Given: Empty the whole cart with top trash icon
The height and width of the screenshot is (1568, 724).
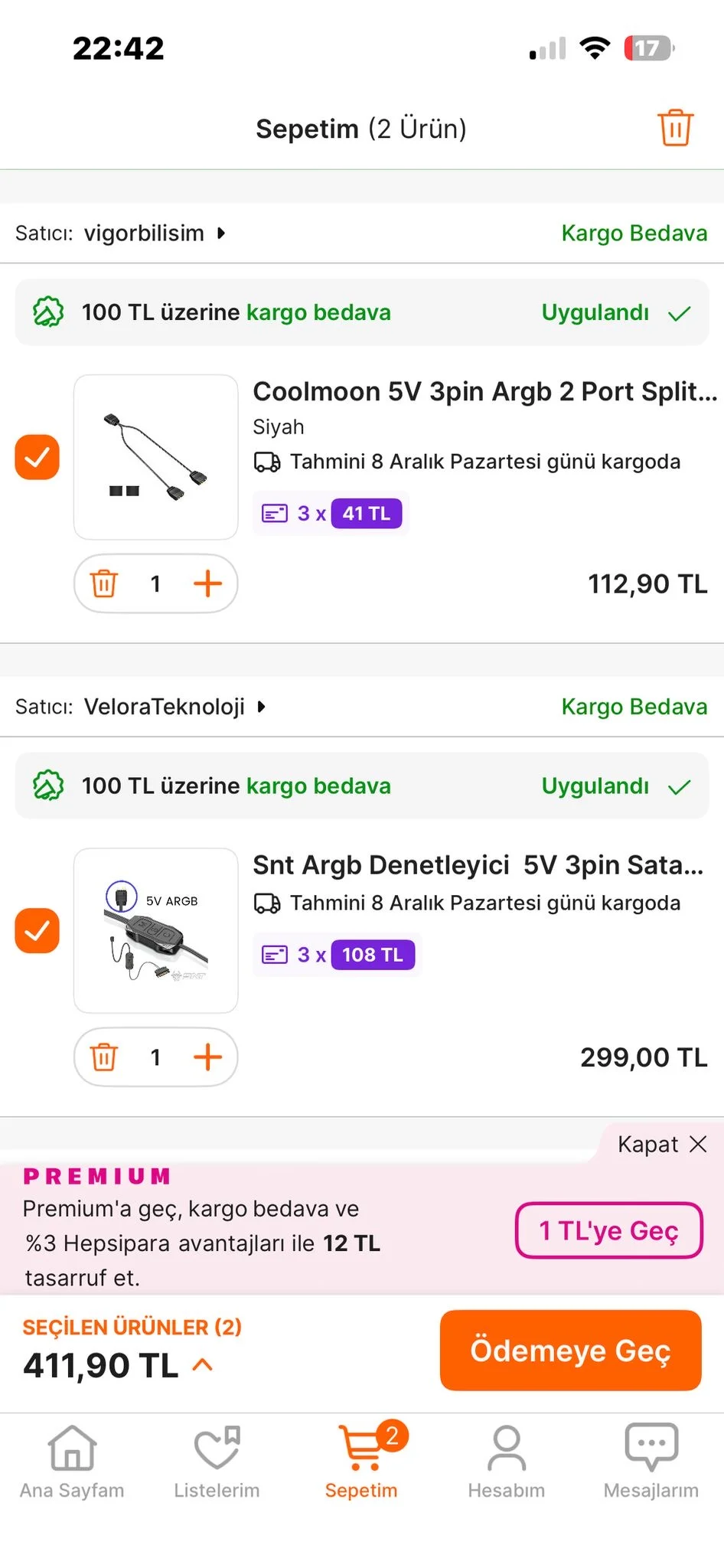Looking at the screenshot, I should click(x=675, y=128).
